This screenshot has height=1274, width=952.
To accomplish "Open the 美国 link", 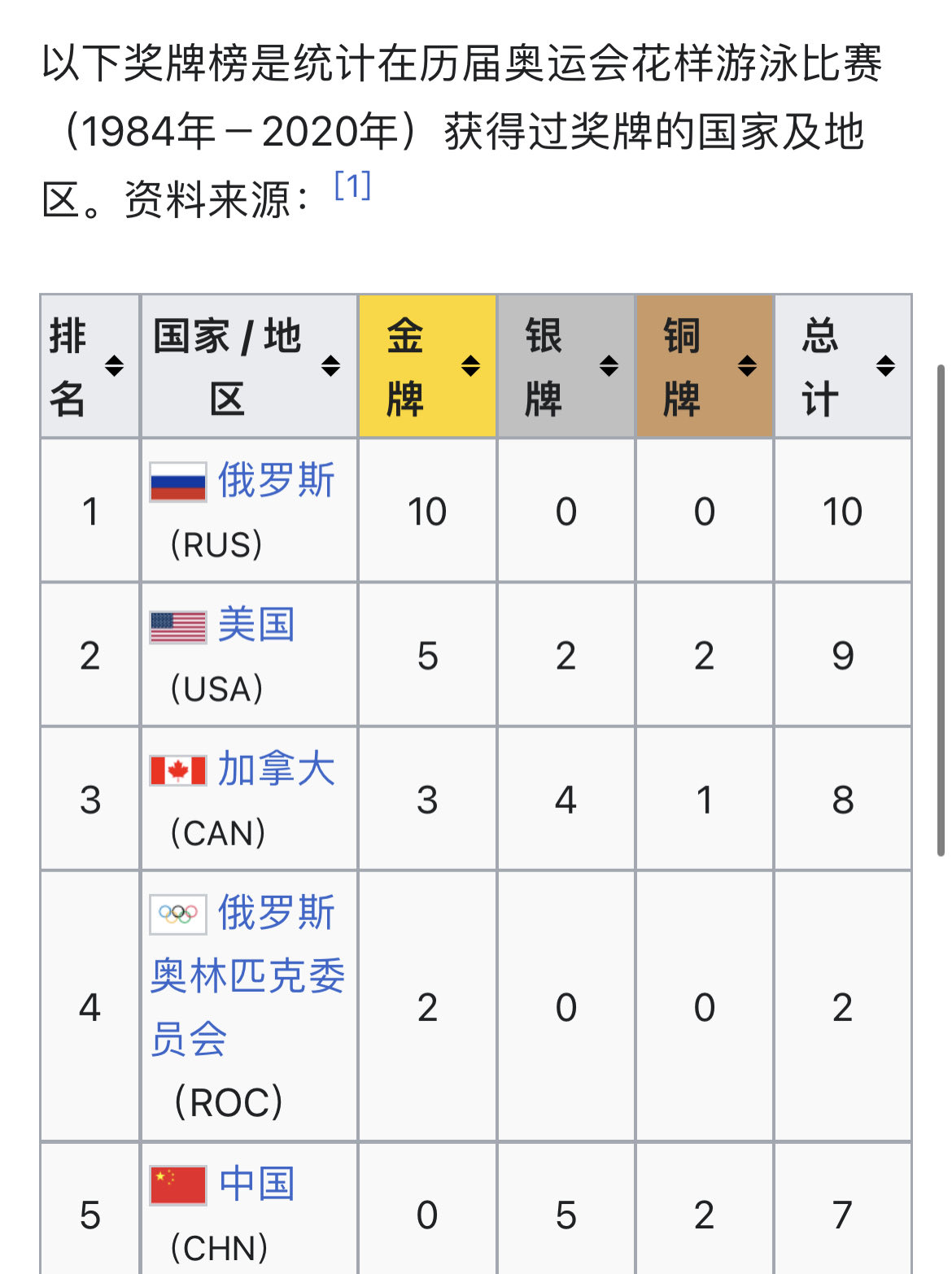I will pos(256,625).
